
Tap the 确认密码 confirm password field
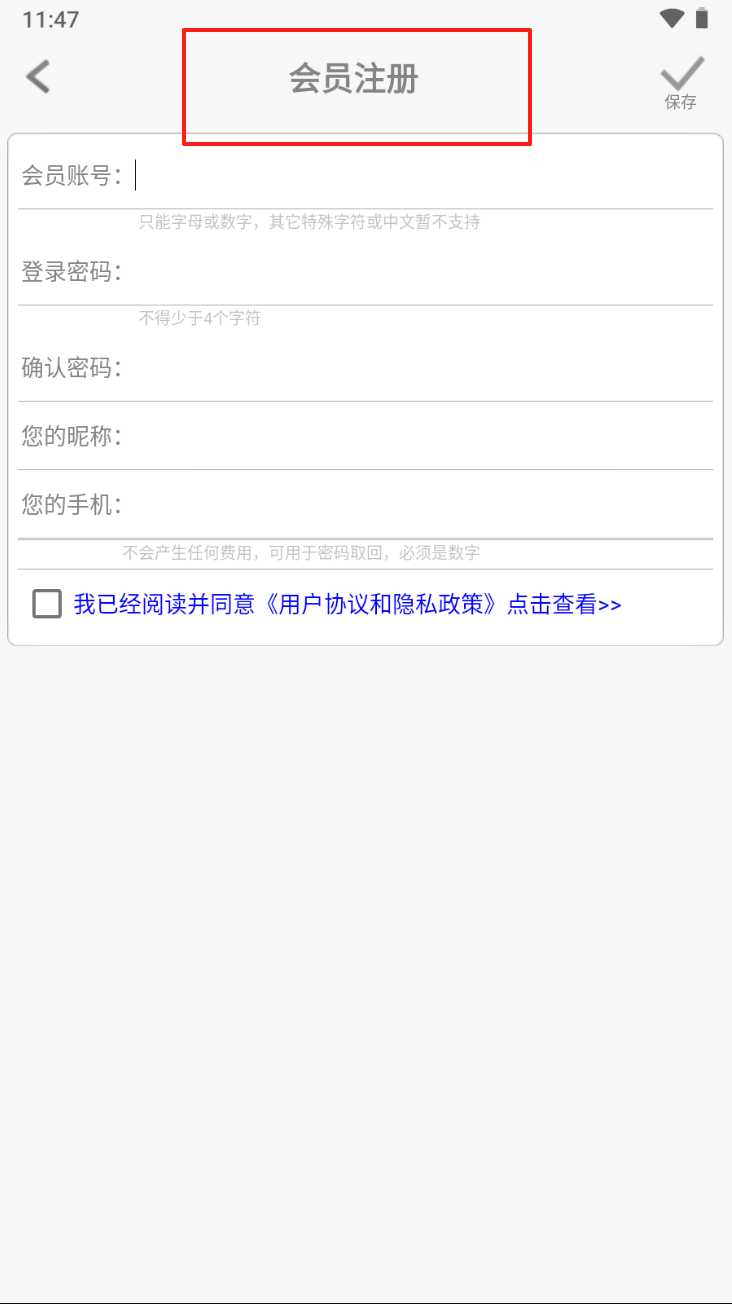point(420,368)
